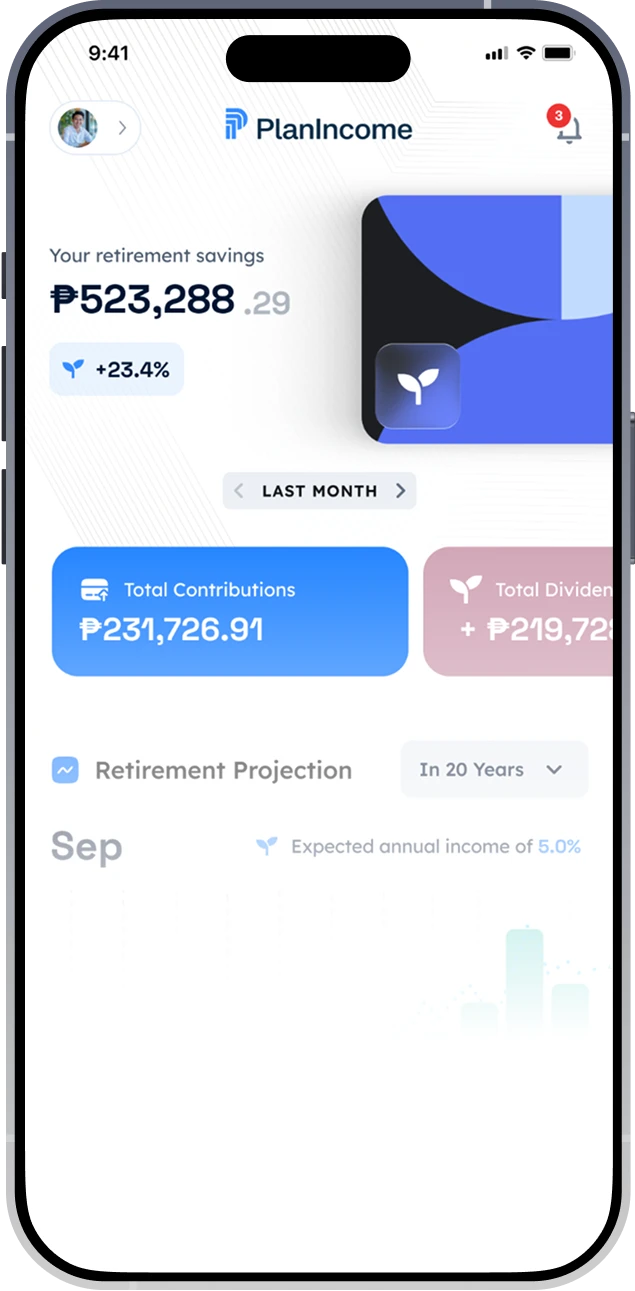Go to the next period
Screen dimensions: 635x1291
(400, 491)
